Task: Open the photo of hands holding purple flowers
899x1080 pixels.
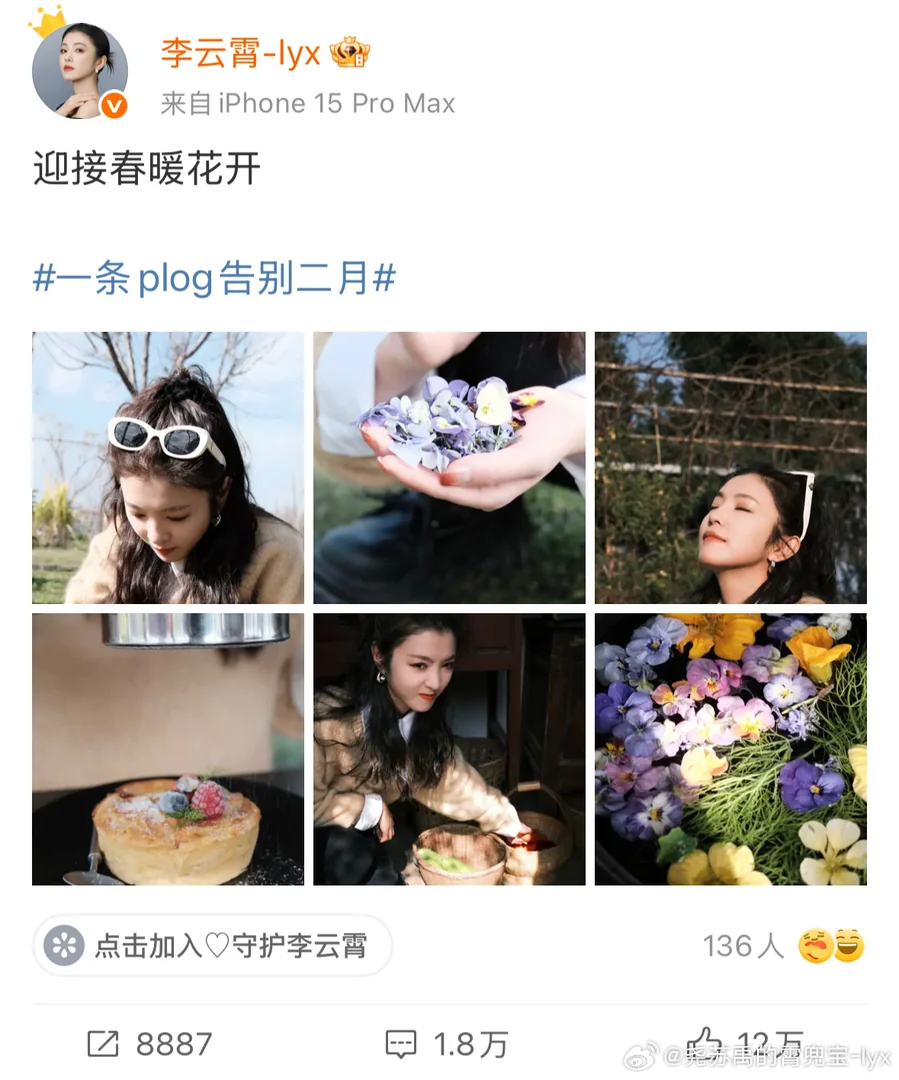Action: (x=449, y=468)
